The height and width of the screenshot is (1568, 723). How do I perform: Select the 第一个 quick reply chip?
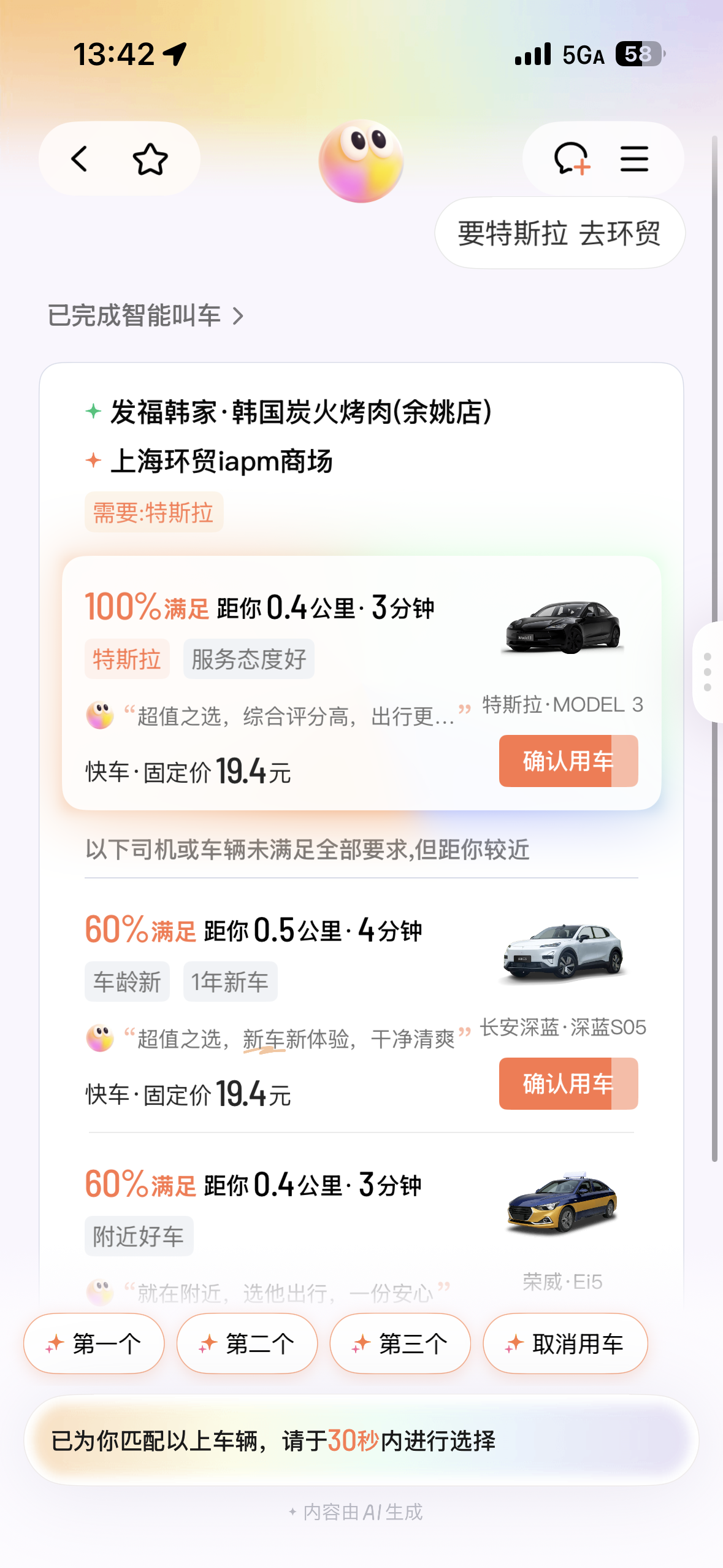tap(94, 1343)
